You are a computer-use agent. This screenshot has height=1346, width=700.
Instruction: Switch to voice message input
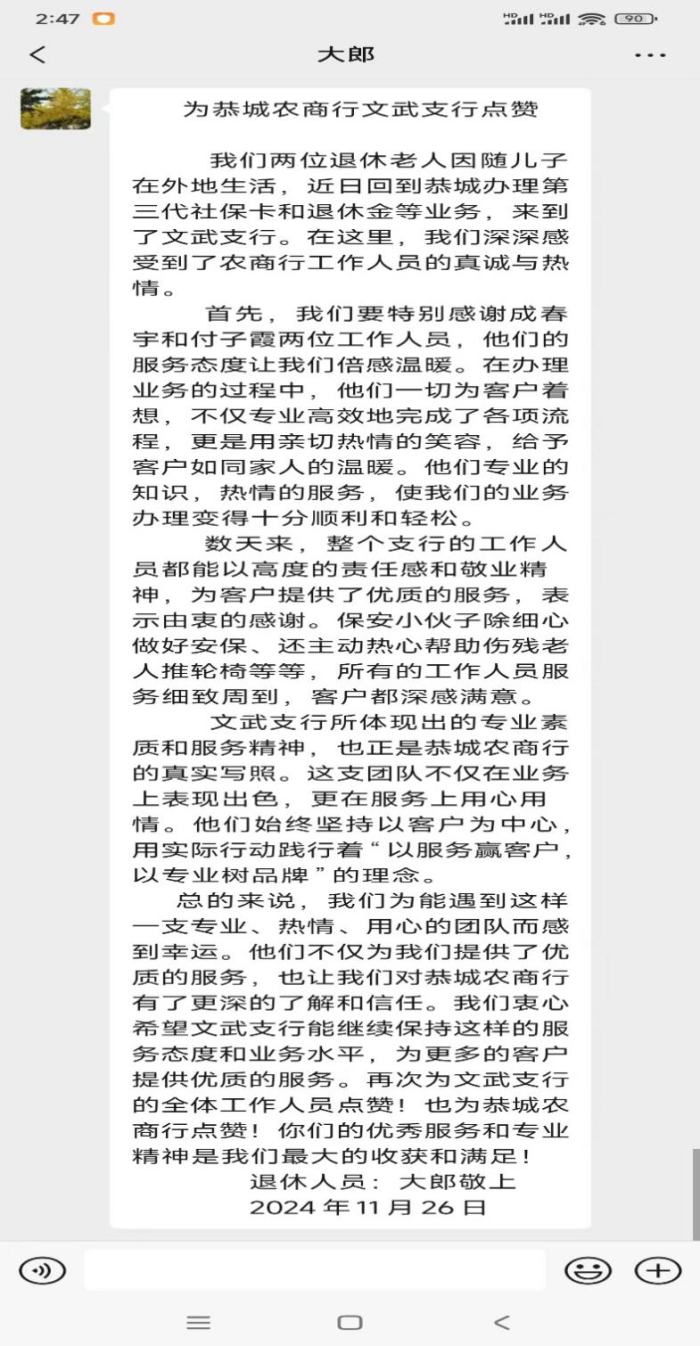tap(42, 1271)
